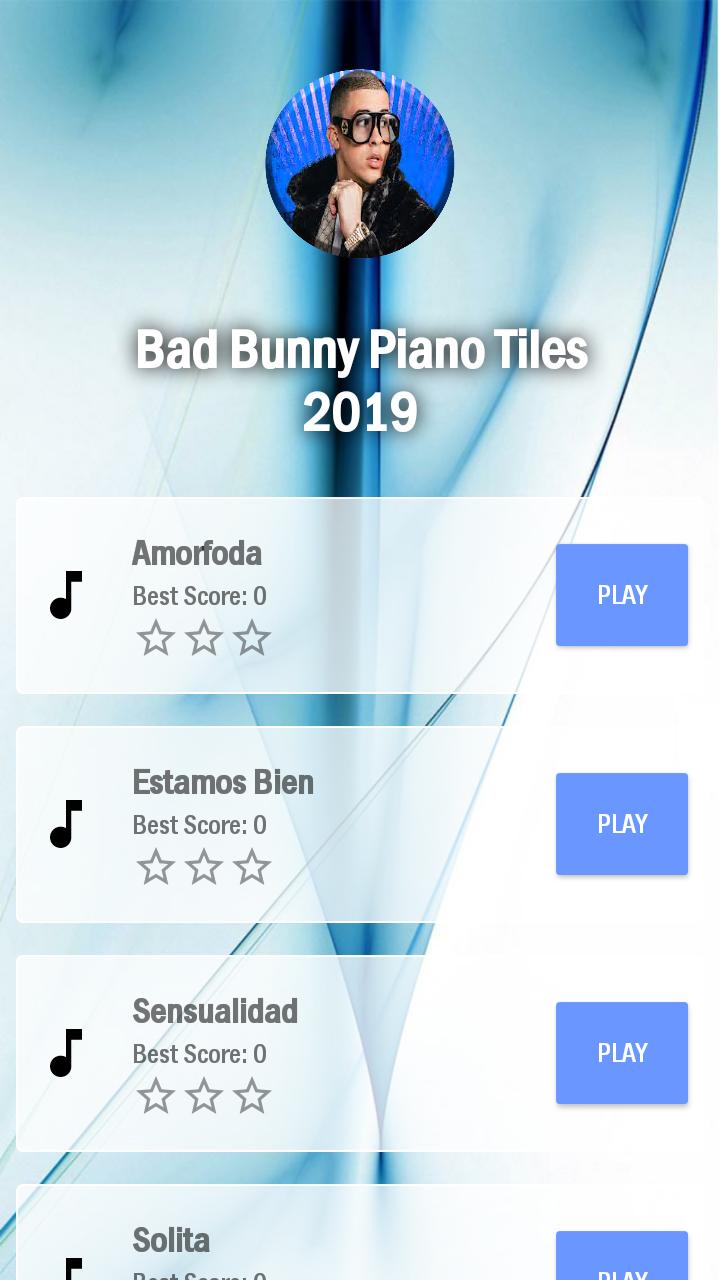Image resolution: width=720 pixels, height=1280 pixels.
Task: Click the first star under Sensualidad
Action: pyautogui.click(x=156, y=1096)
